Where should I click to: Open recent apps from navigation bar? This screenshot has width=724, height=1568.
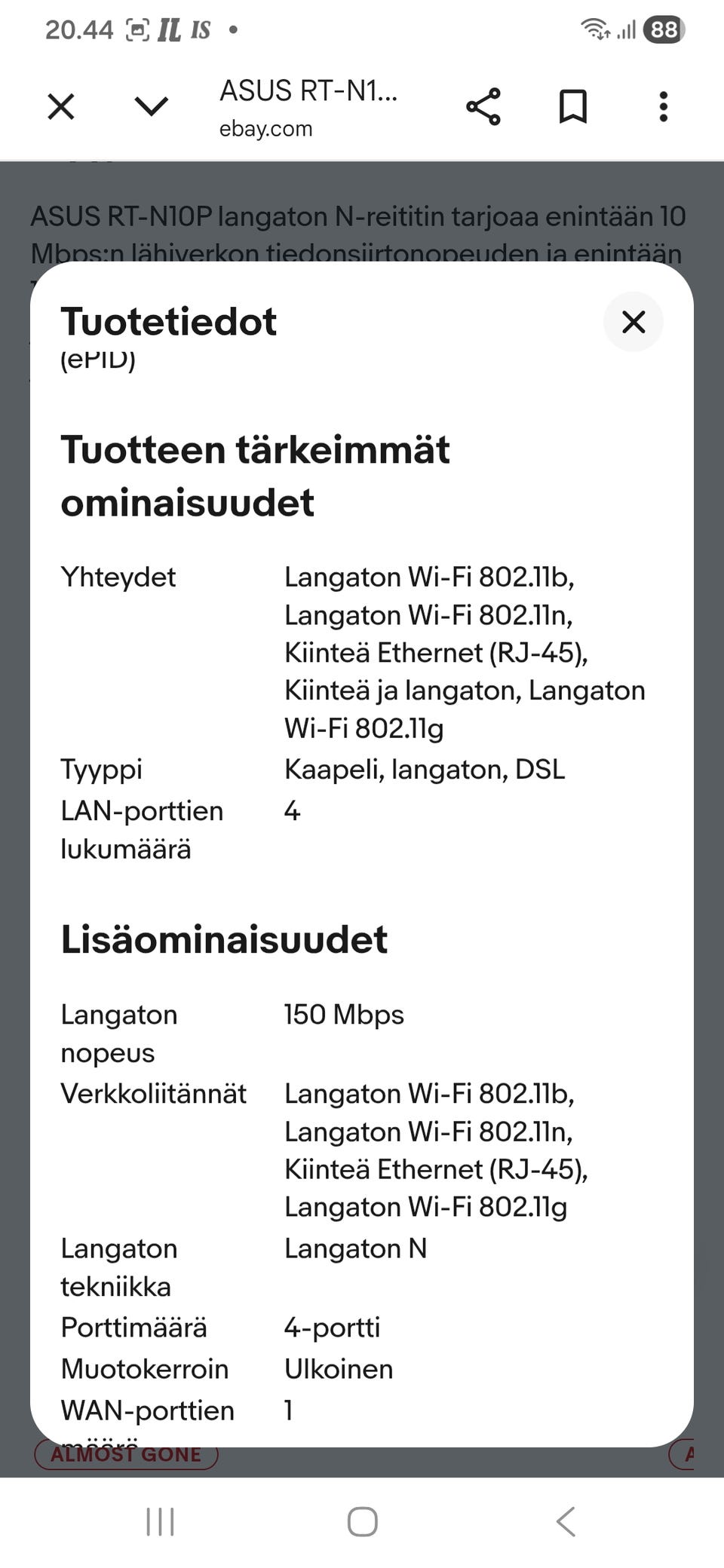point(160,1521)
